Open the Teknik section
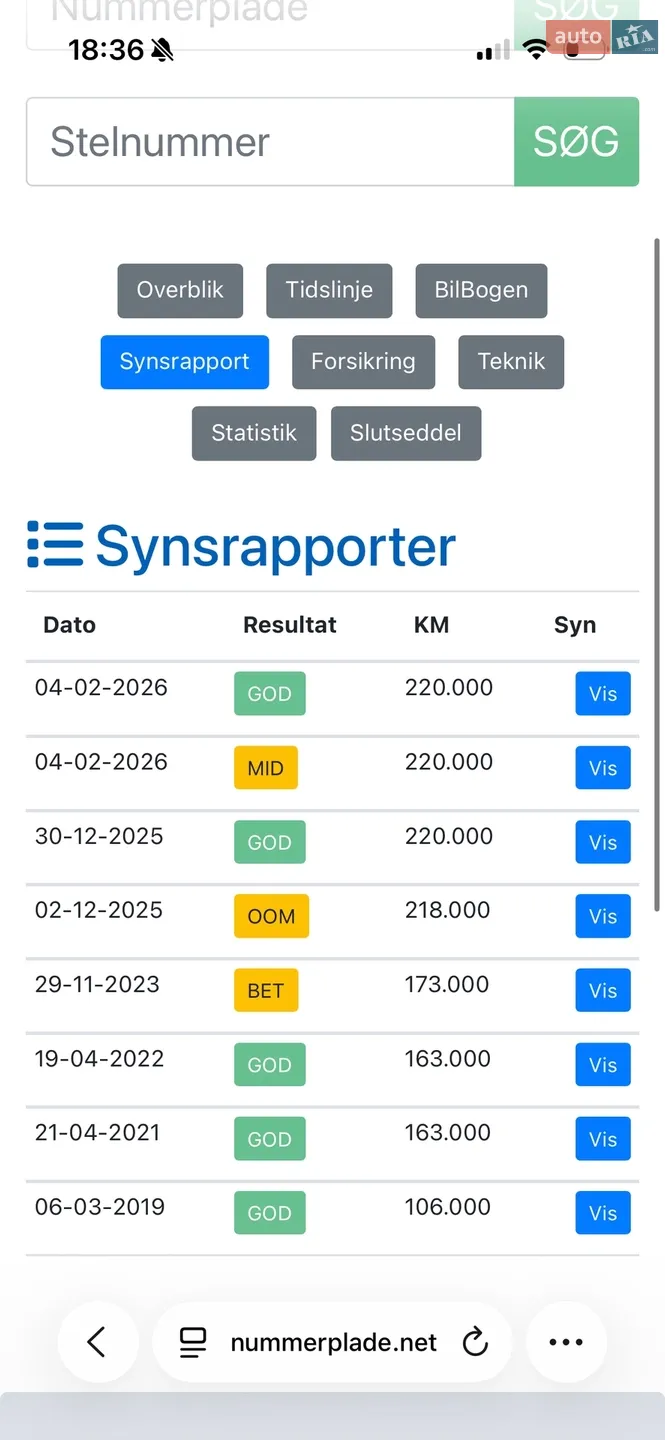This screenshot has height=1440, width=665. 511,362
